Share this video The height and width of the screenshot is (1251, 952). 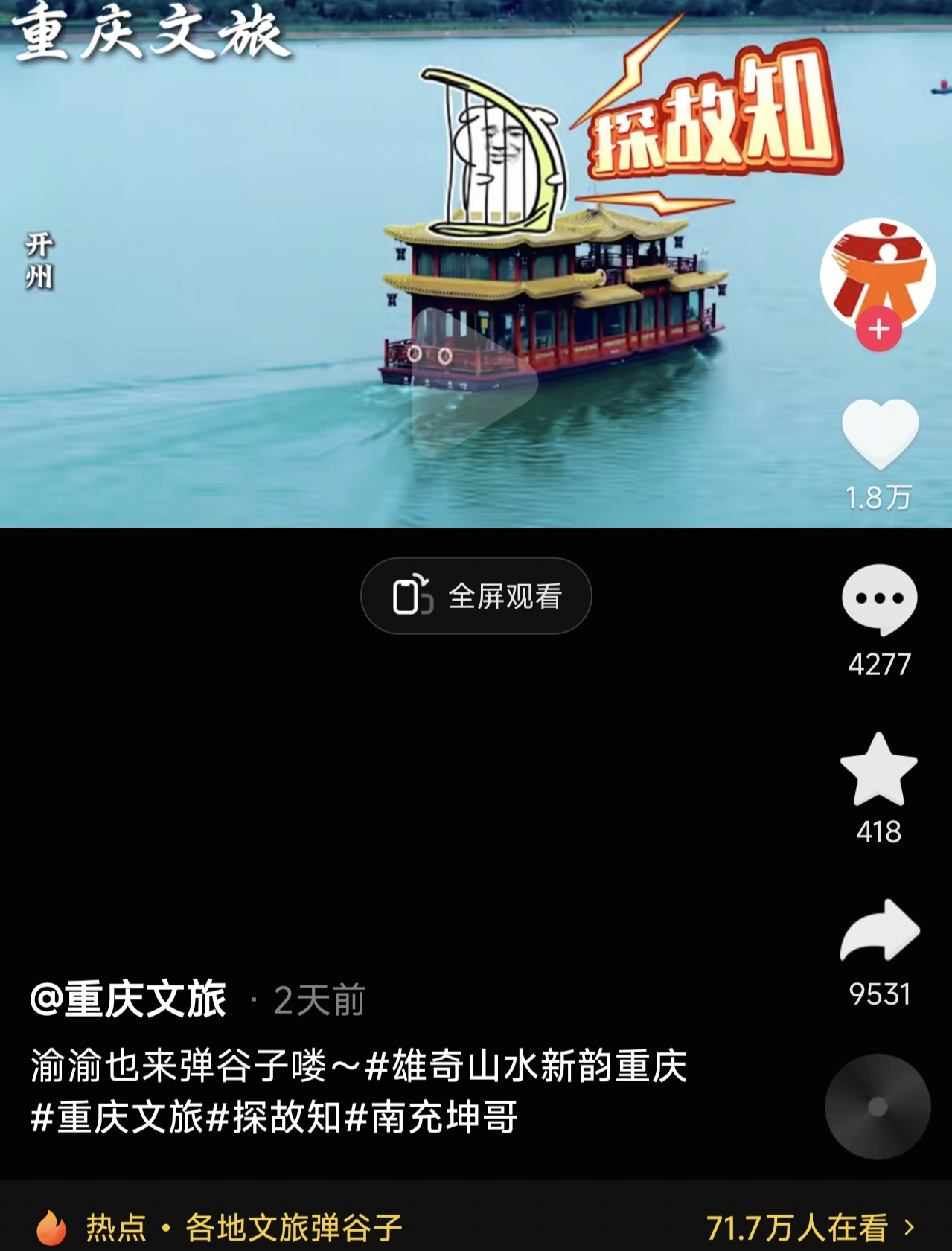[x=880, y=932]
